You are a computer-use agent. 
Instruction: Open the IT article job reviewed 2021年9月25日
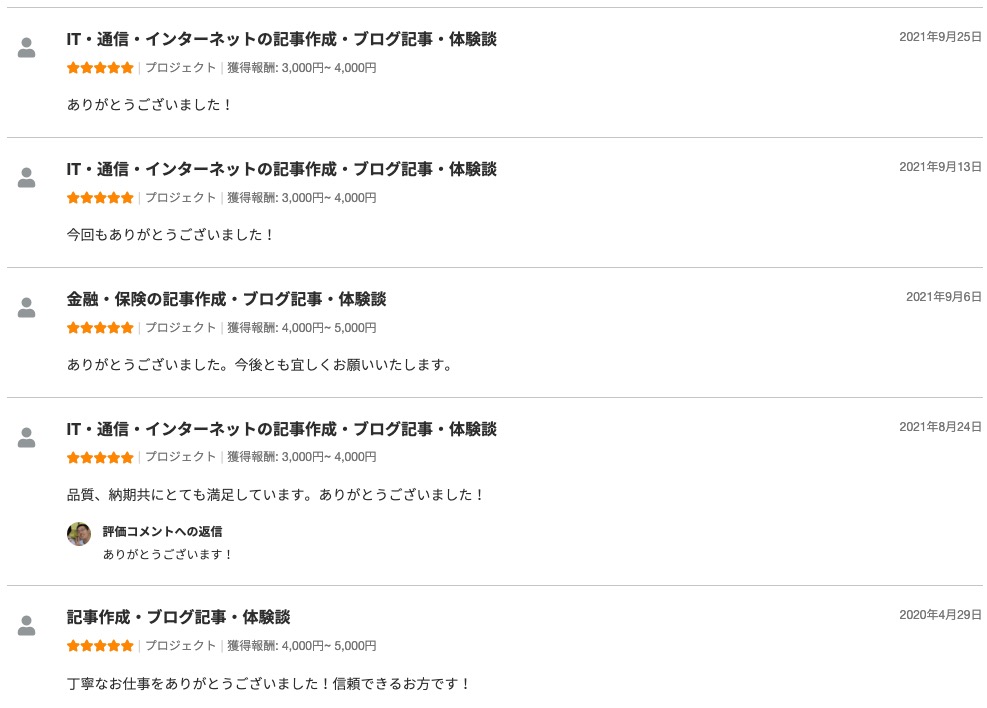pos(281,39)
